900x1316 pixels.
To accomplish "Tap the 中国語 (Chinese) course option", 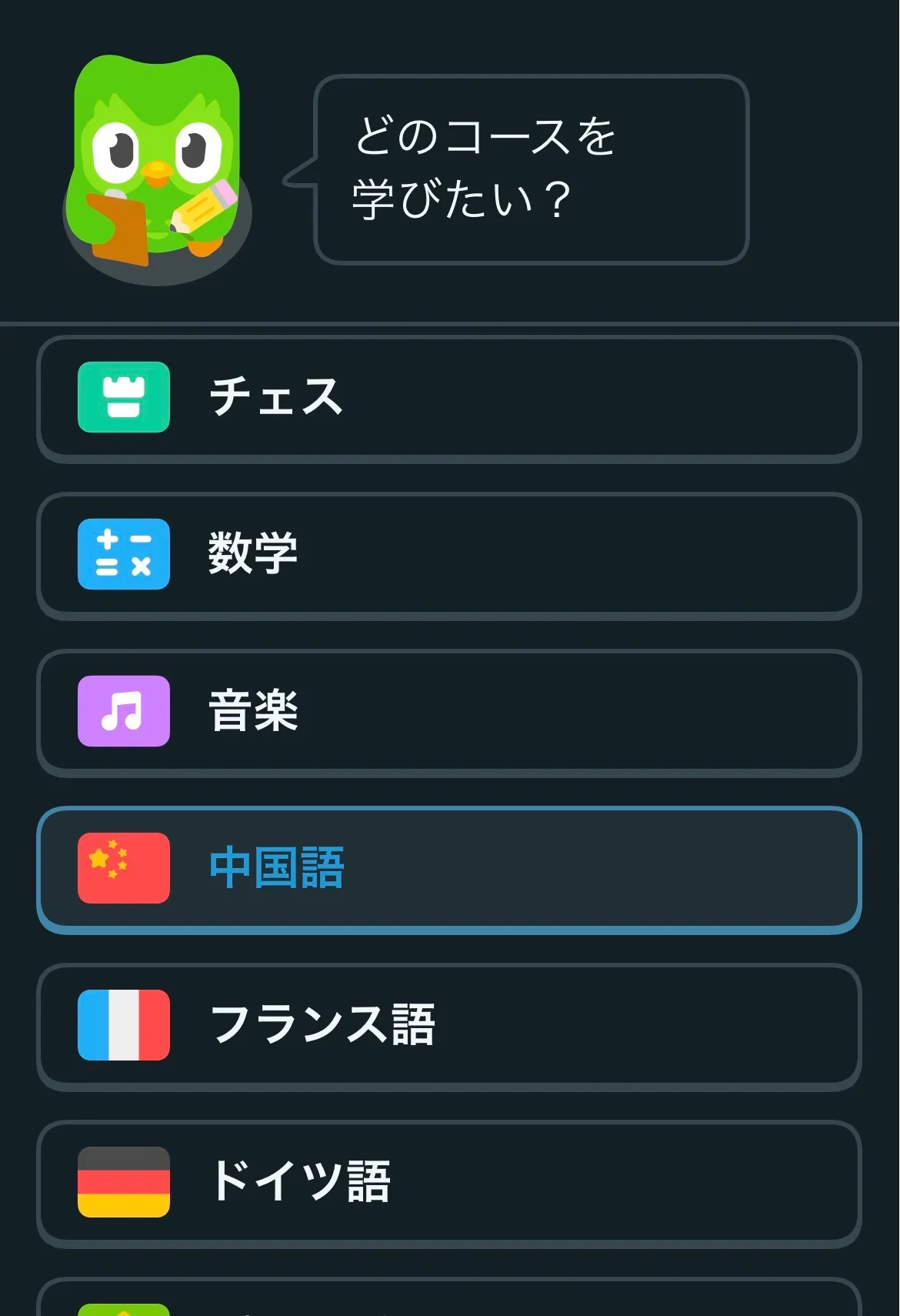I will click(449, 870).
